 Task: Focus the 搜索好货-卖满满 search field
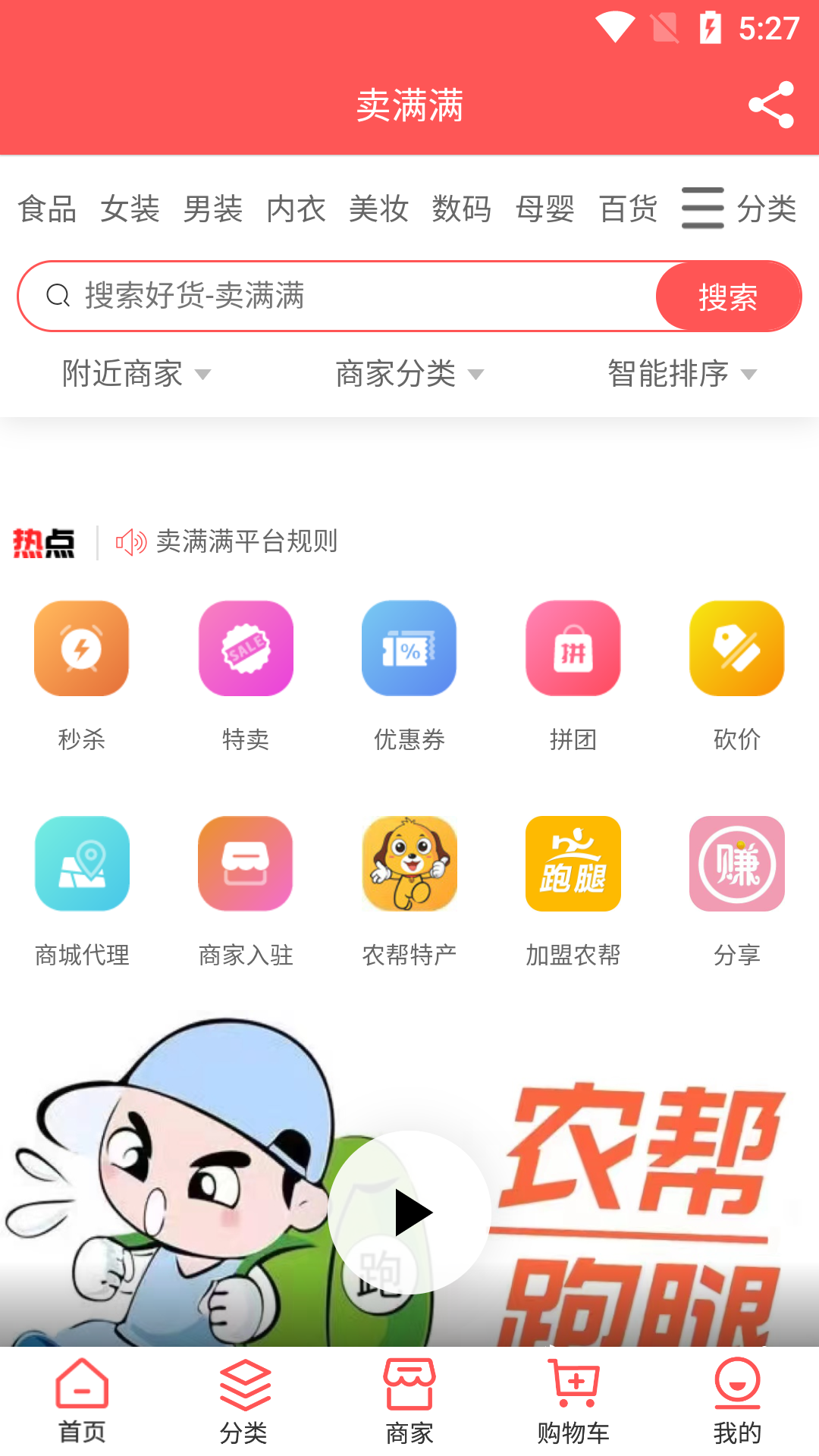tap(337, 296)
